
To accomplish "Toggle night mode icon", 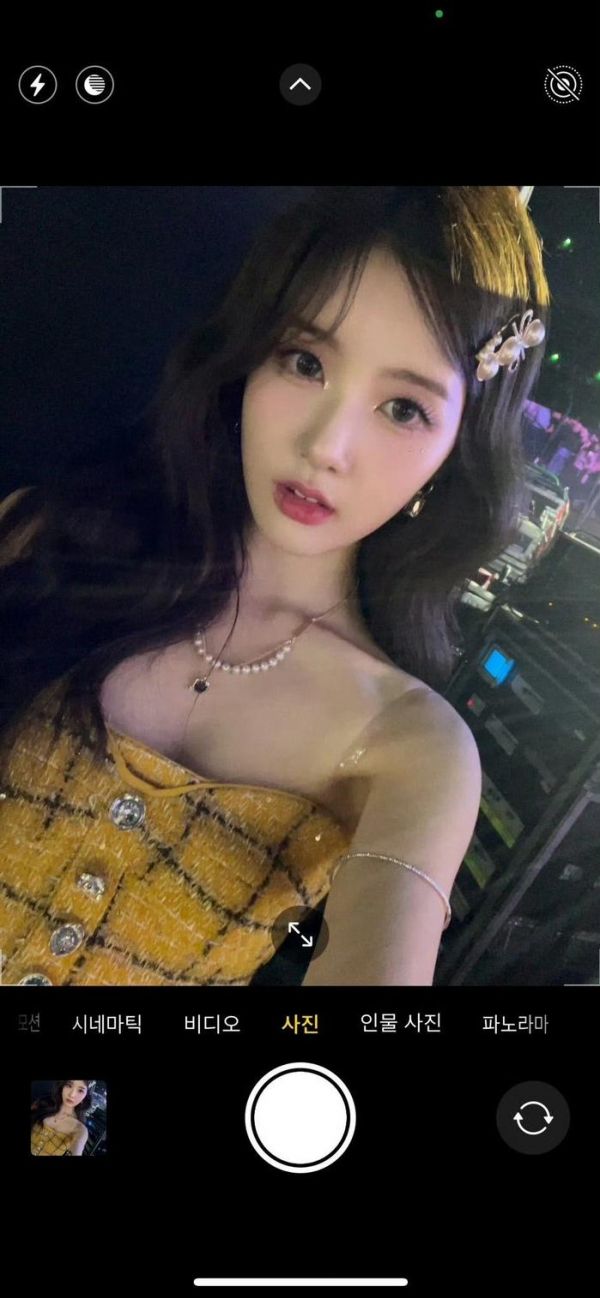I will pyautogui.click(x=95, y=85).
